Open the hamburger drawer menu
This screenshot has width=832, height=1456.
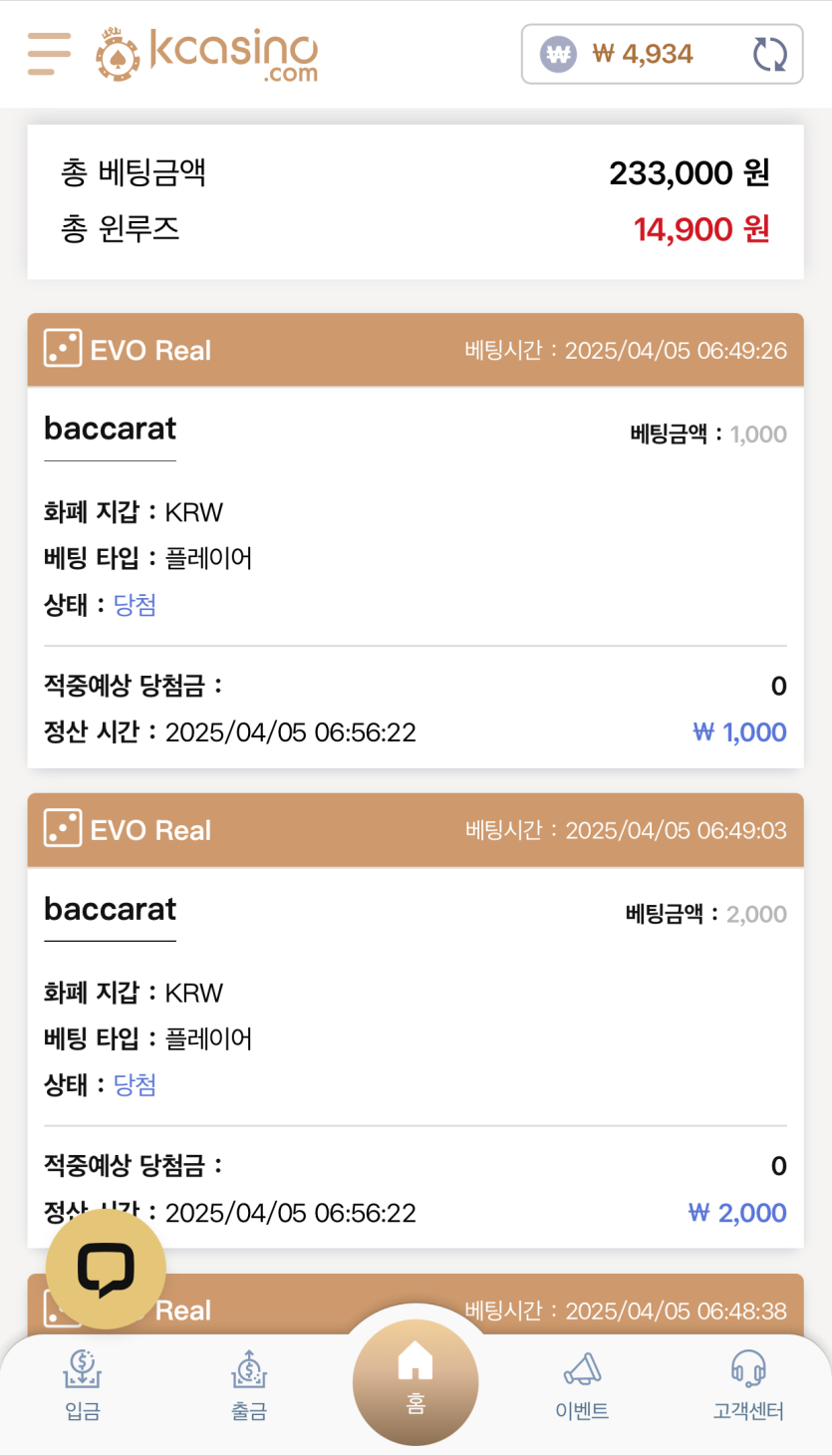(x=49, y=54)
